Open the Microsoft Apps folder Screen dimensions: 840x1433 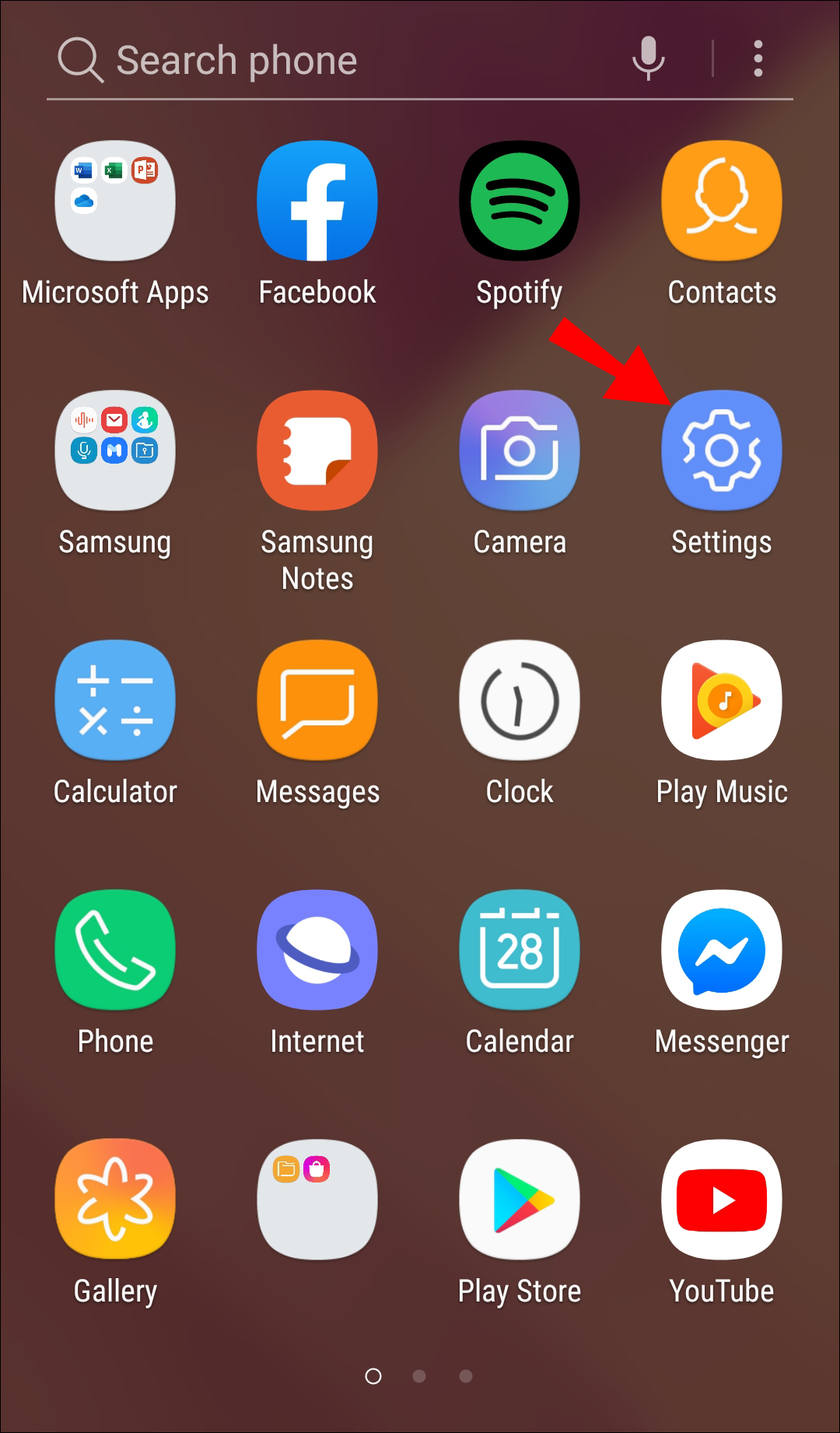point(115,201)
